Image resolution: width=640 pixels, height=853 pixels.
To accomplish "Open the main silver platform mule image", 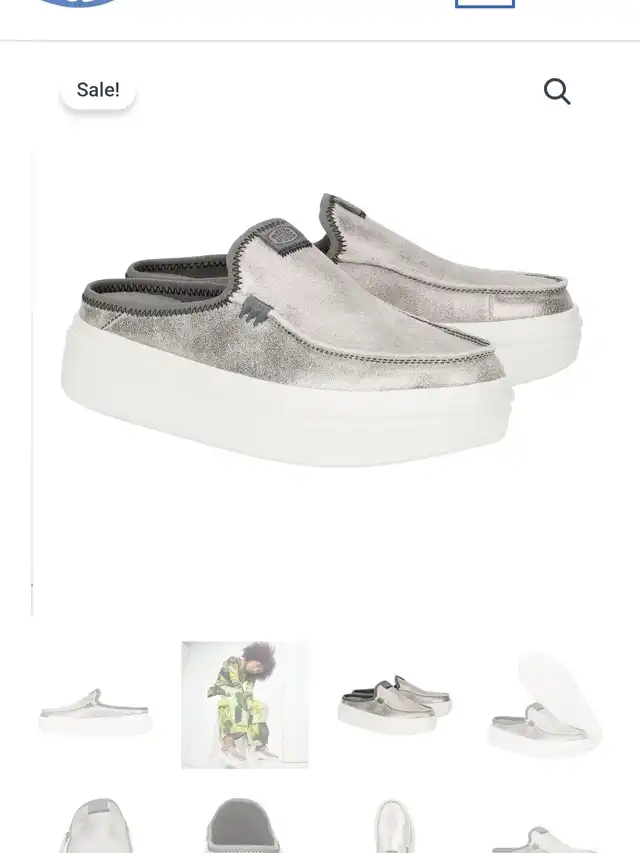I will [321, 329].
